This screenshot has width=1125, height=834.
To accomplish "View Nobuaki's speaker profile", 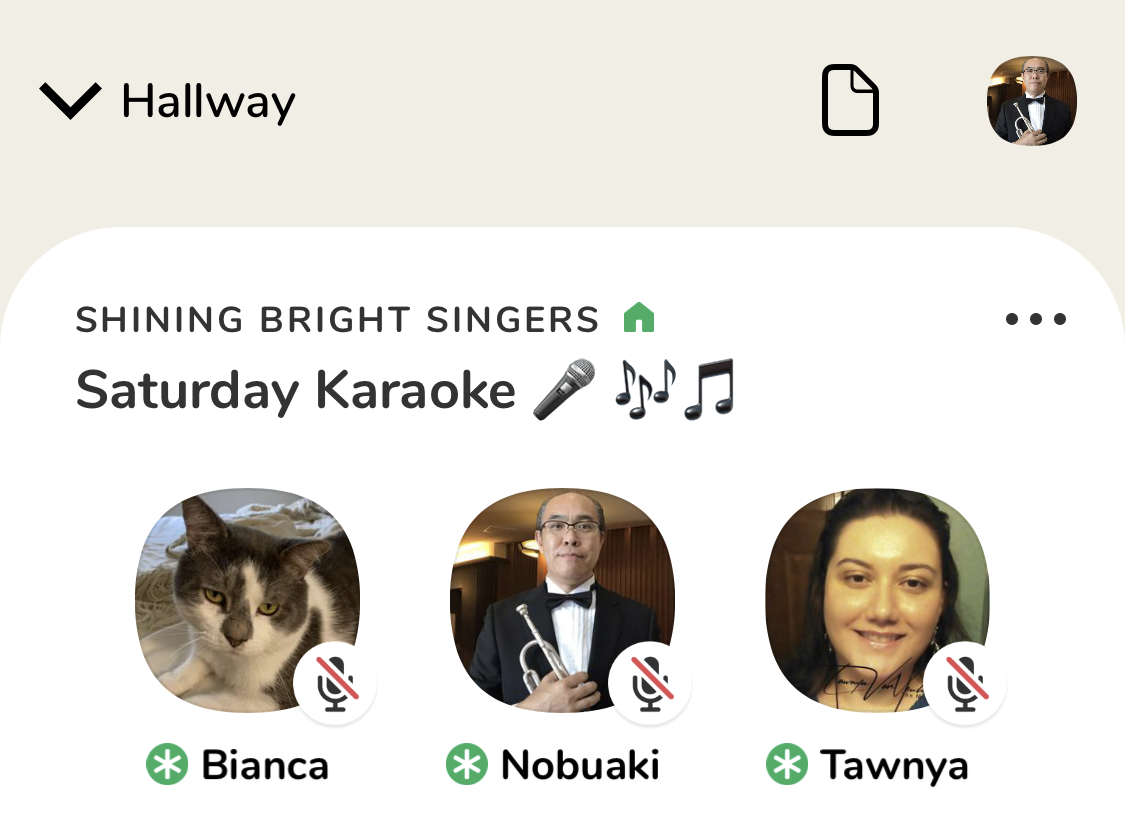I will tap(562, 599).
